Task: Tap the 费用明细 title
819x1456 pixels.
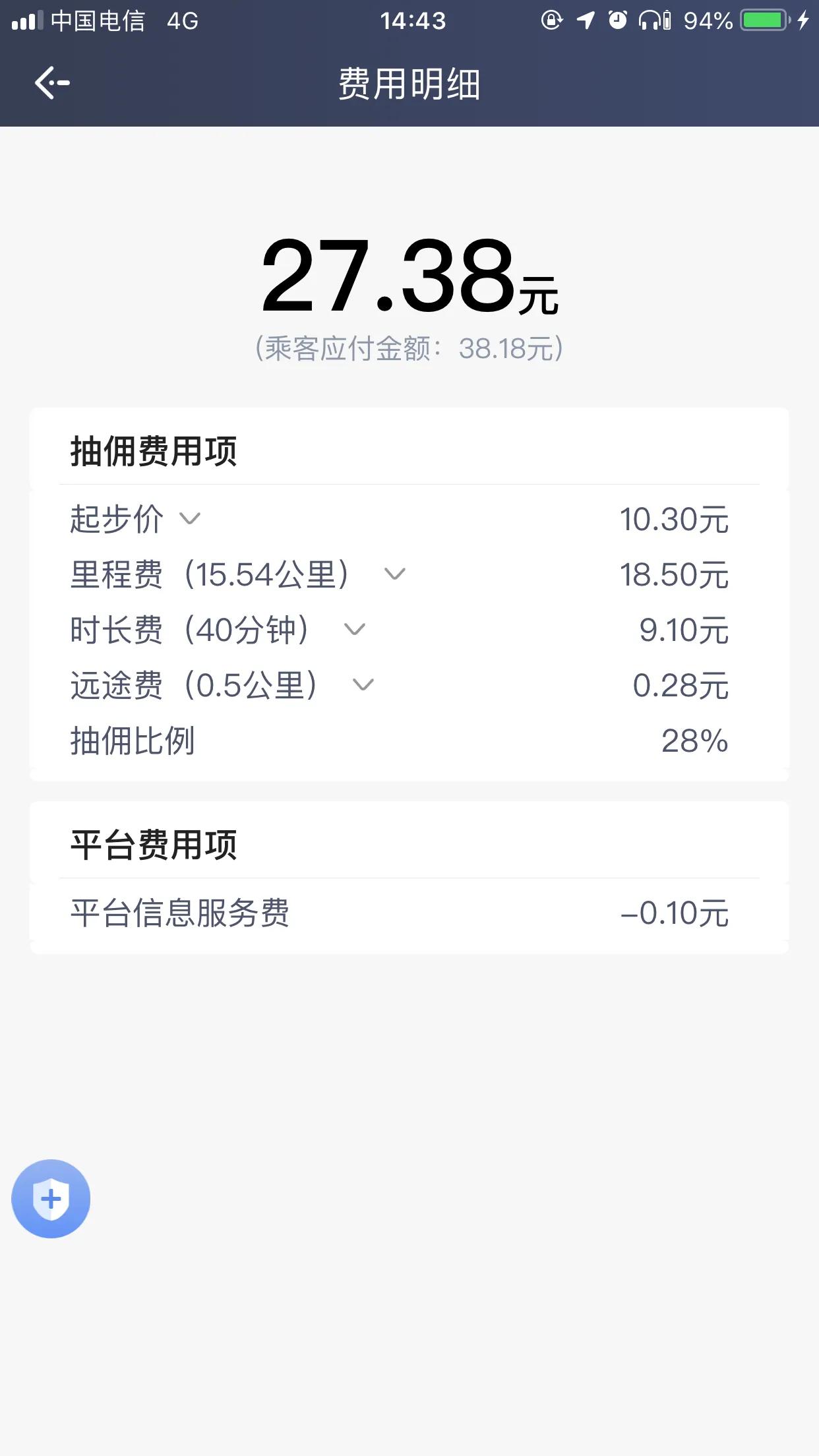Action: (409, 84)
